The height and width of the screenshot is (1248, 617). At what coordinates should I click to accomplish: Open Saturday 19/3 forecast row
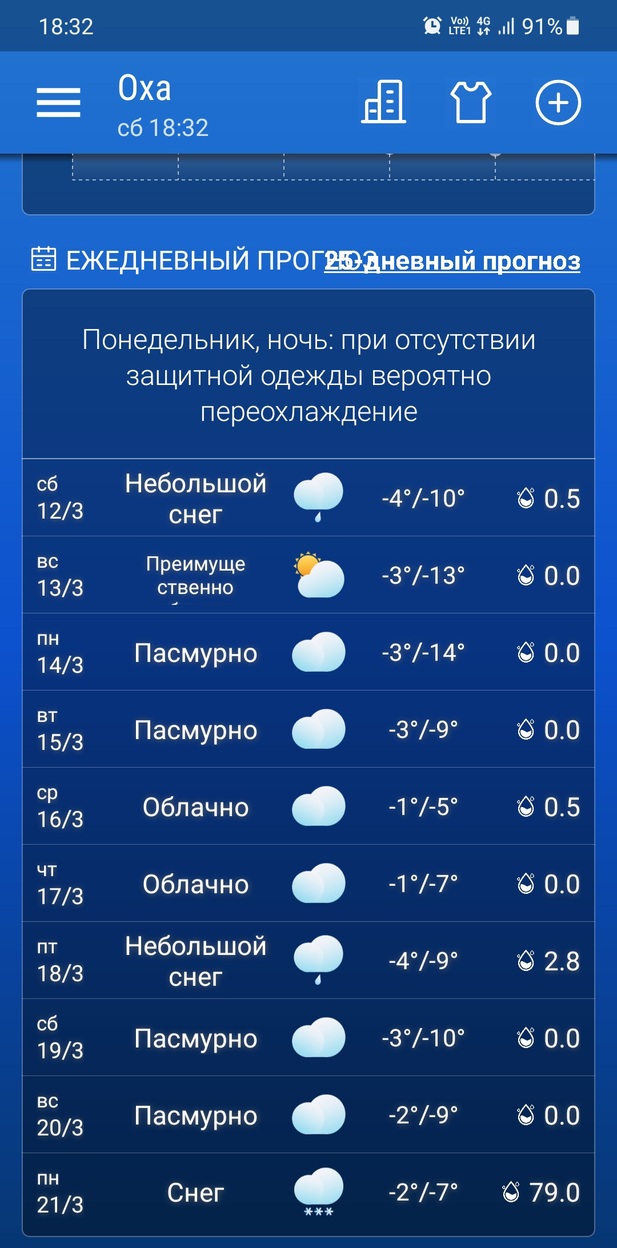(x=308, y=1037)
